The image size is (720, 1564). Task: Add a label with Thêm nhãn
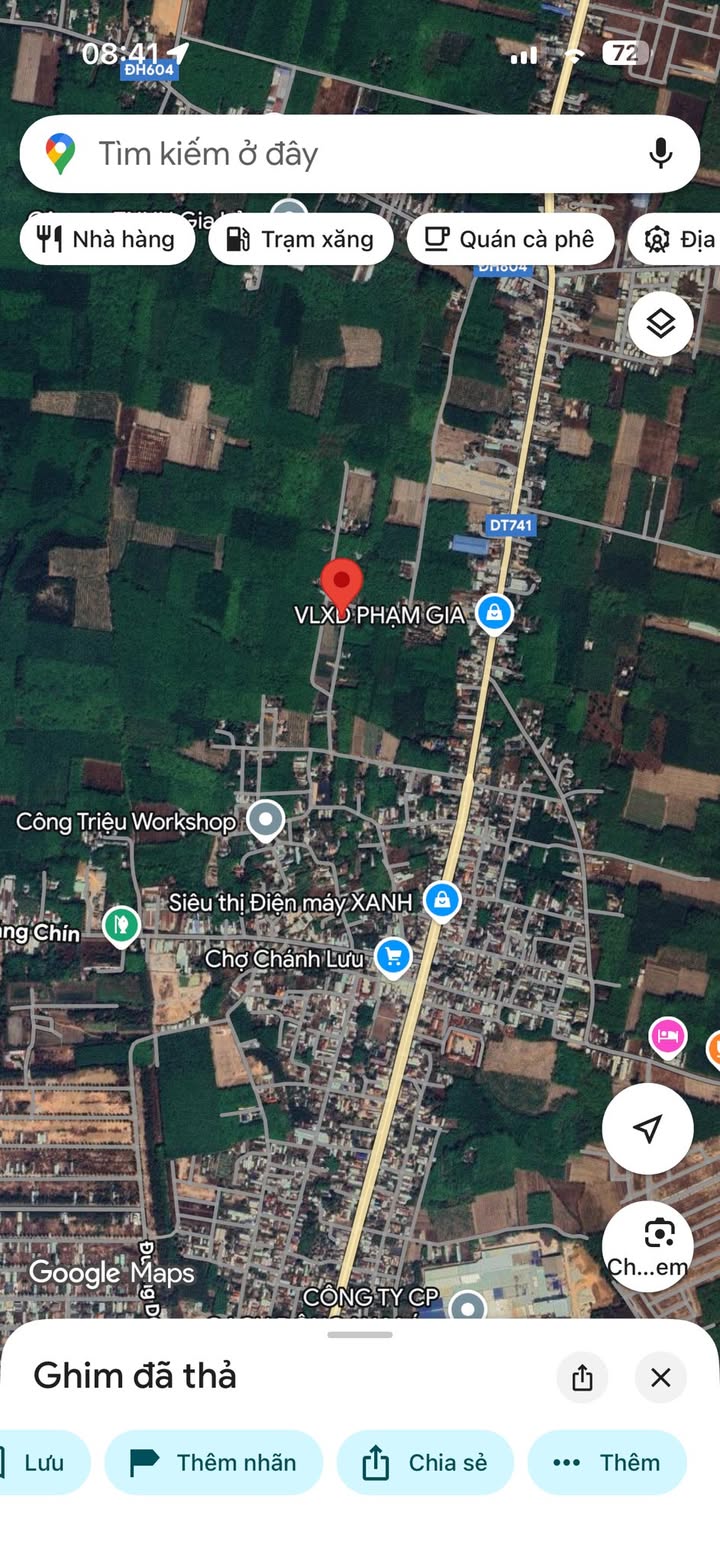214,1463
